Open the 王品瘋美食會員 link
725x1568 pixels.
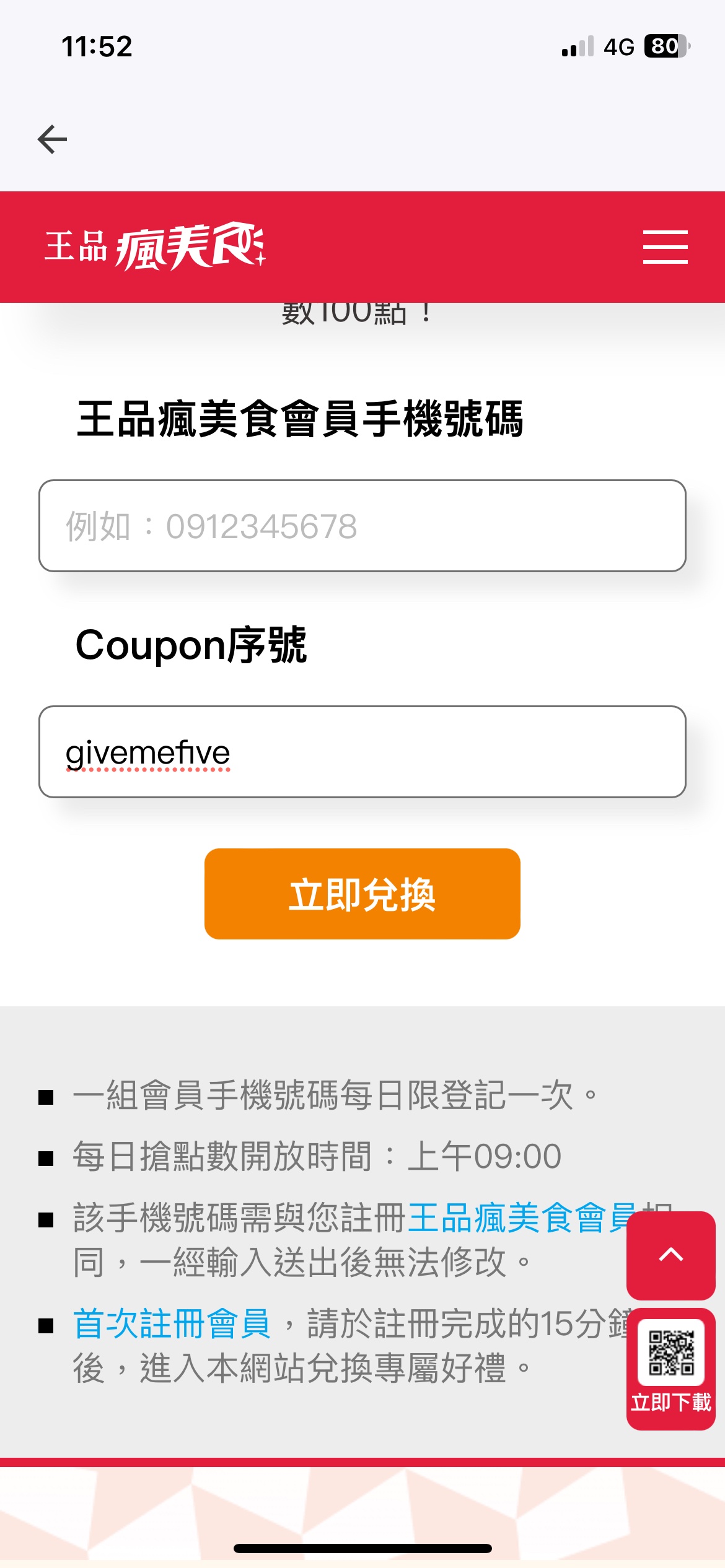coord(521,1217)
